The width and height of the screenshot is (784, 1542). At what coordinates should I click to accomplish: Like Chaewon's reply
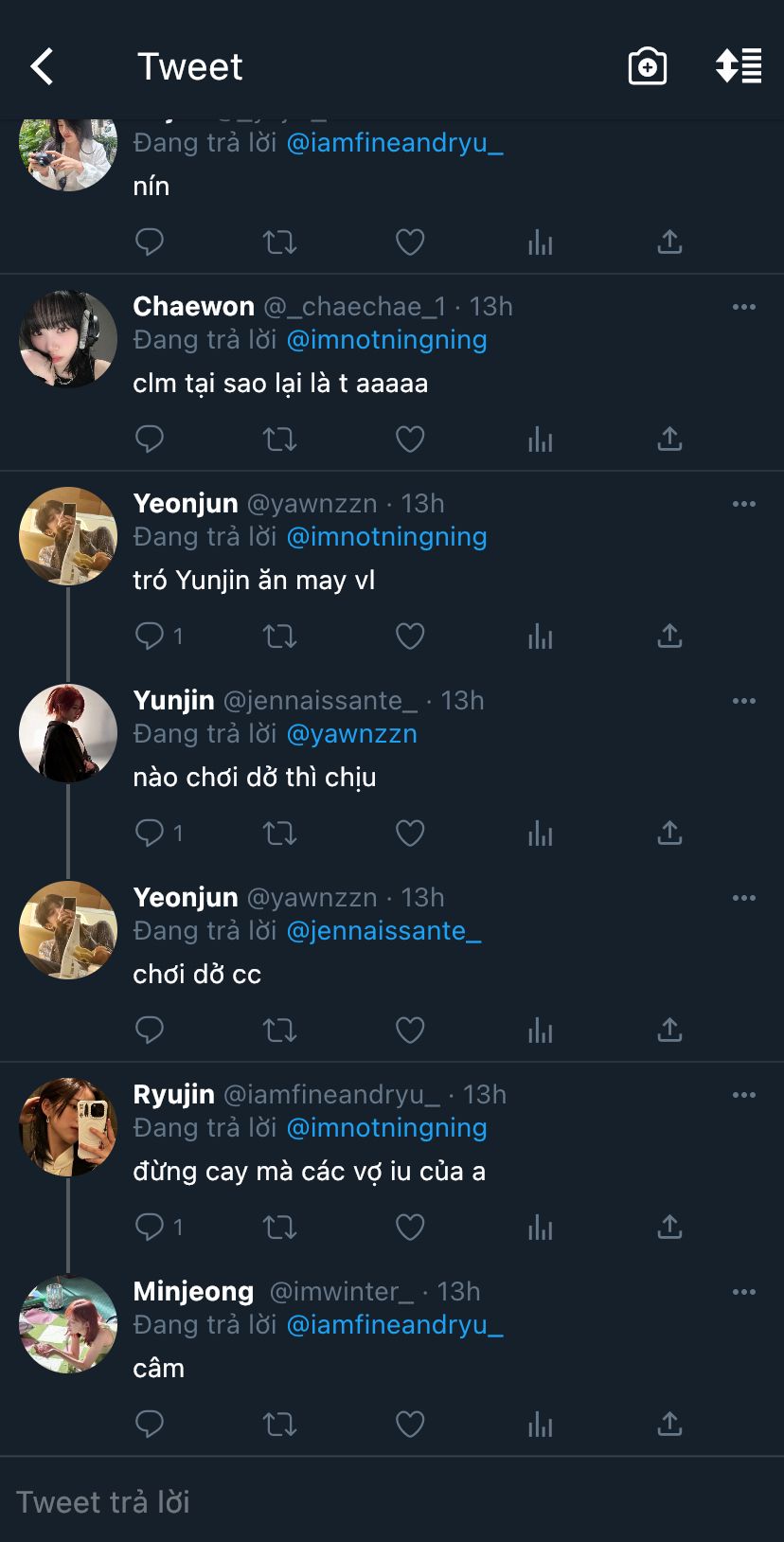click(x=410, y=439)
